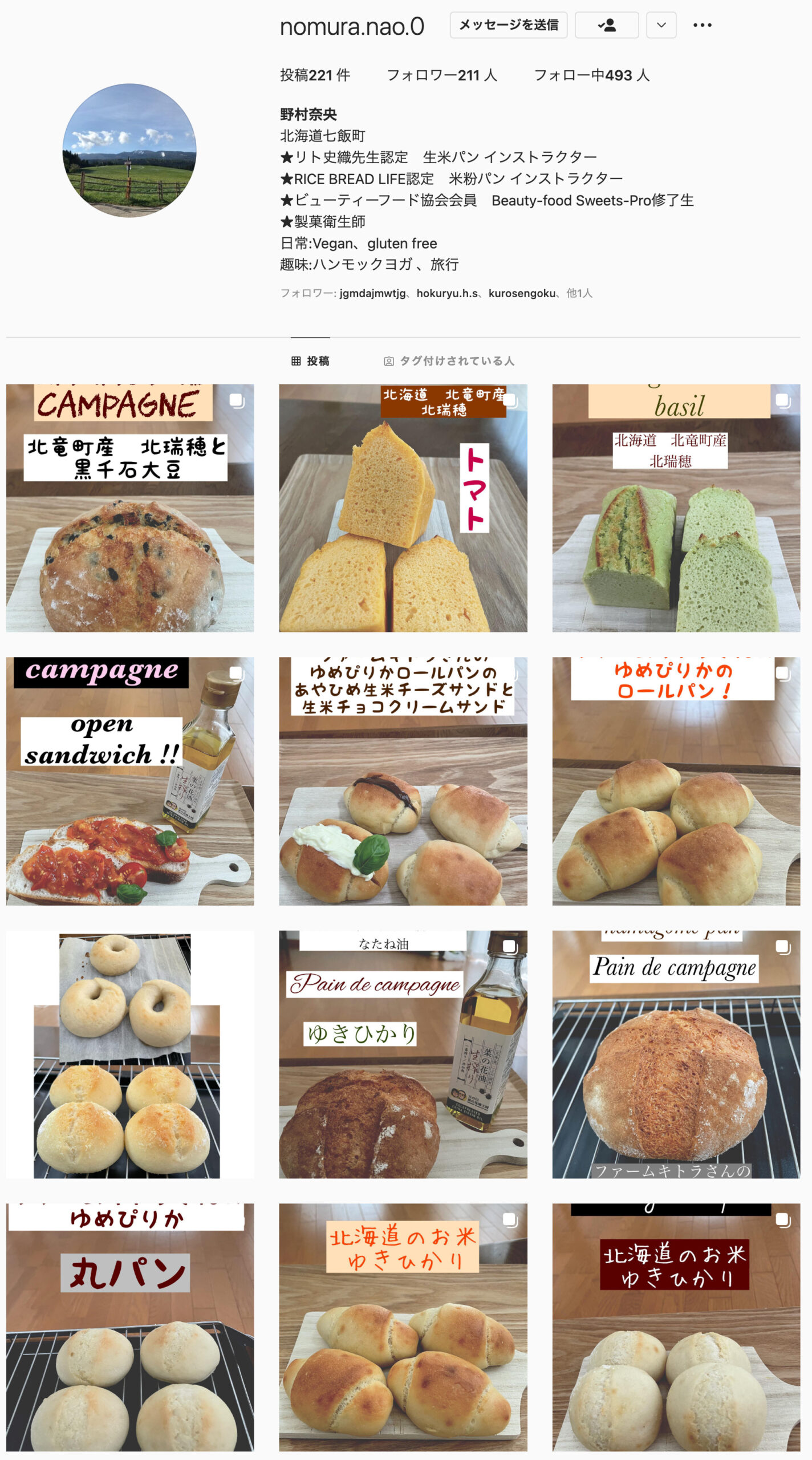Viewport: 812px width, 1460px height.
Task: Open follower kurosengoku profile link
Action: [521, 293]
